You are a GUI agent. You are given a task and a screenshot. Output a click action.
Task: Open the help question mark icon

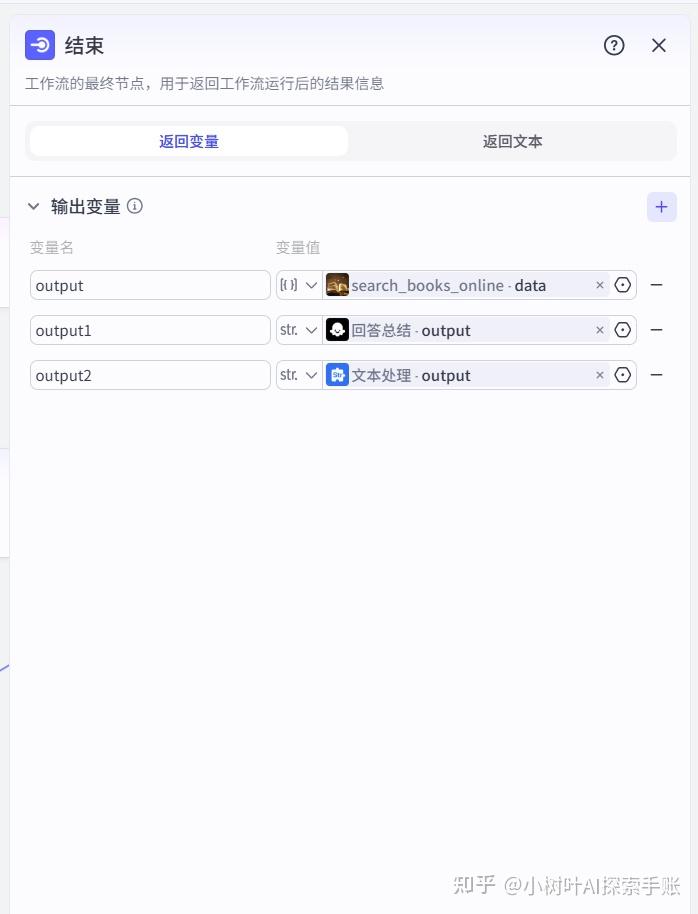point(614,45)
